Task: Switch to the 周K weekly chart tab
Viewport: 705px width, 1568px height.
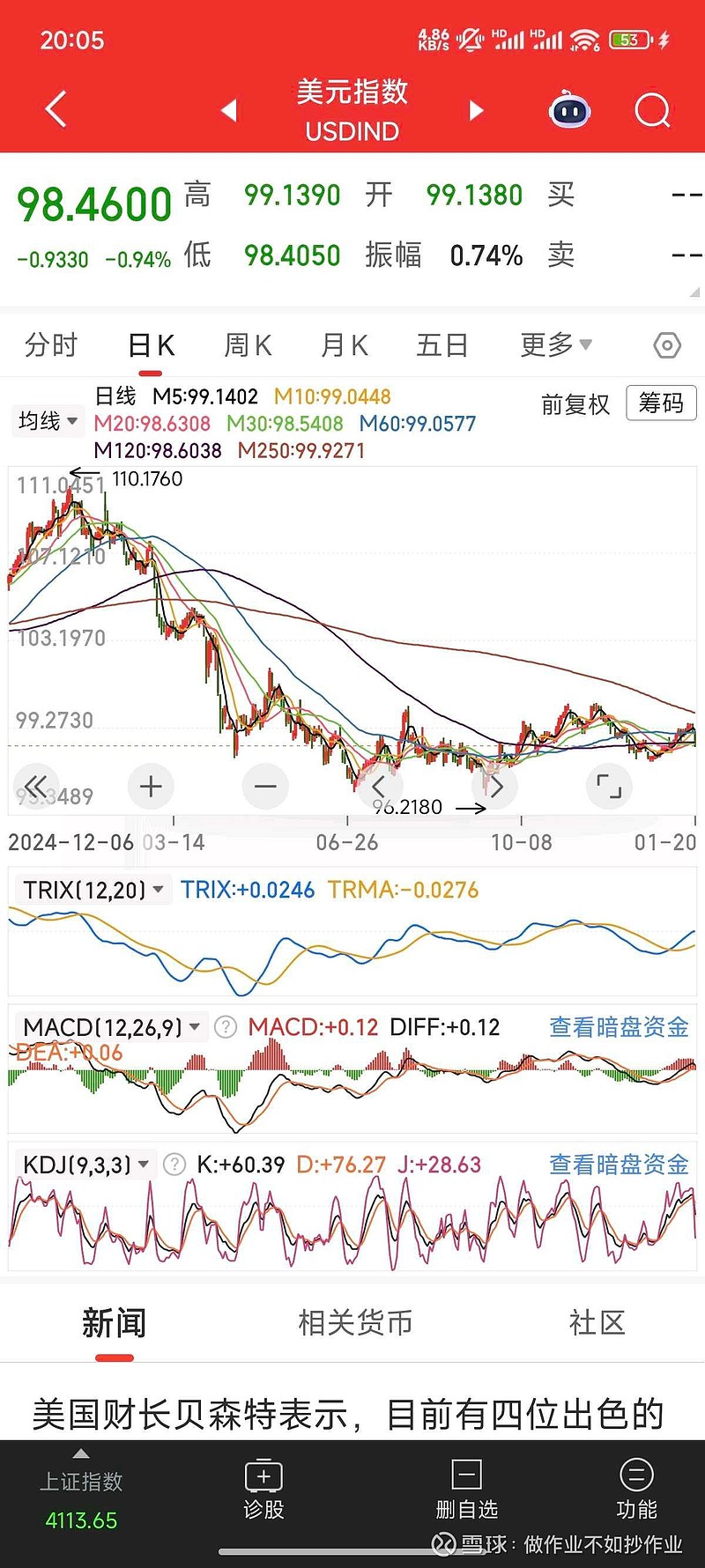Action: (248, 345)
